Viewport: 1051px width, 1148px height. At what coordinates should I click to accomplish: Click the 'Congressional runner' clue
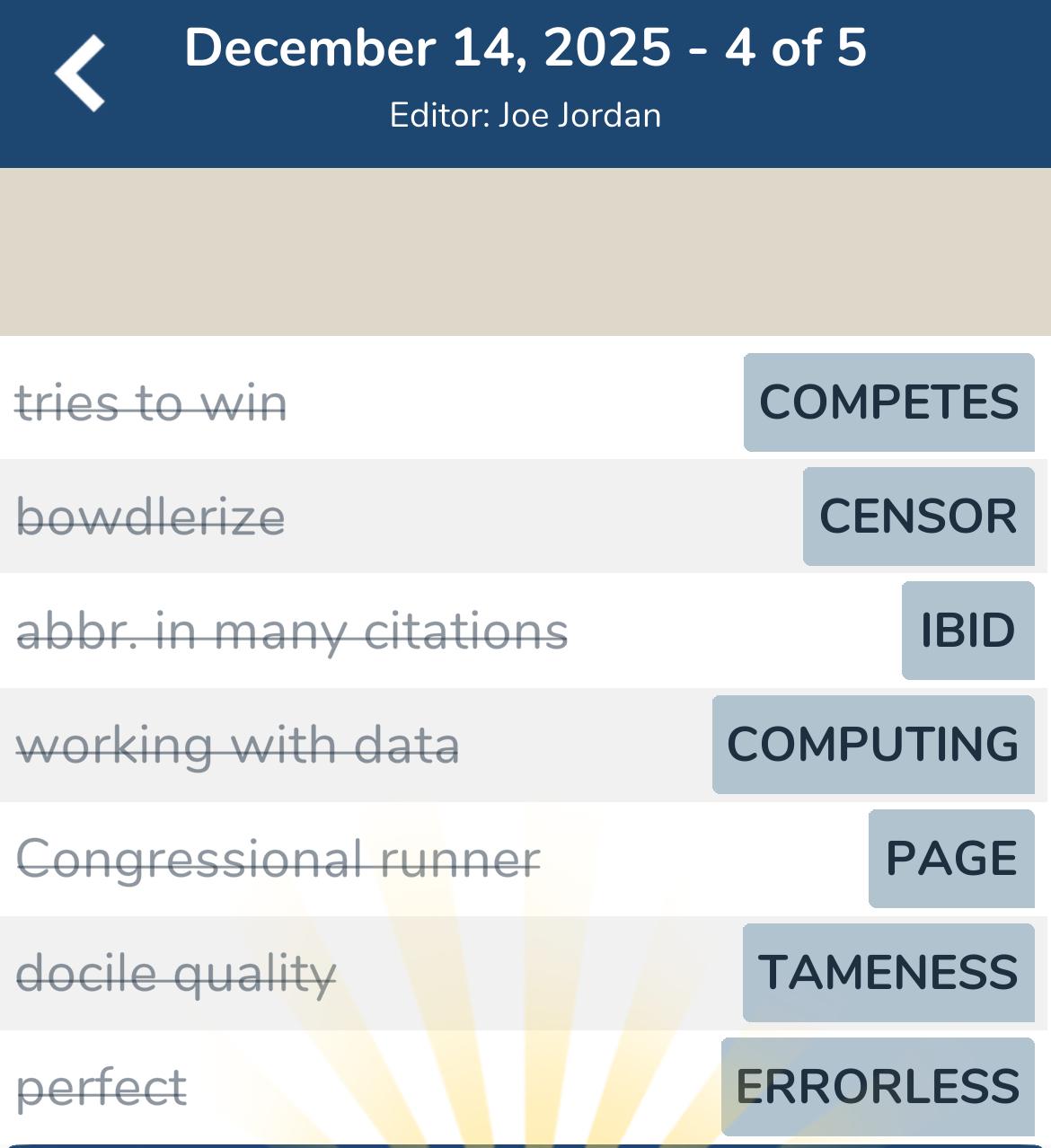278,858
